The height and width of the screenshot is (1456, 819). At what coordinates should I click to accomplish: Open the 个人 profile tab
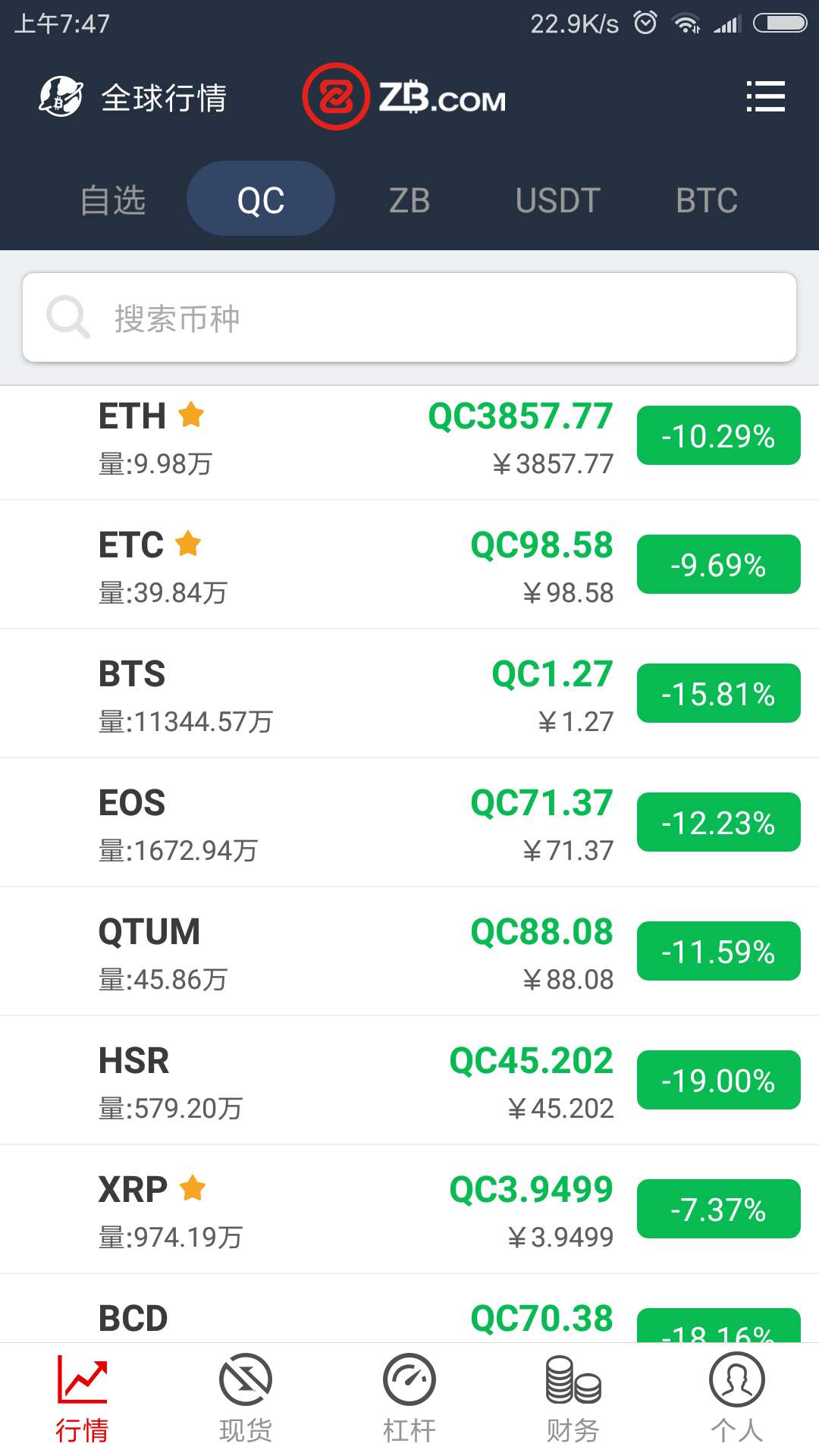pyautogui.click(x=737, y=1398)
